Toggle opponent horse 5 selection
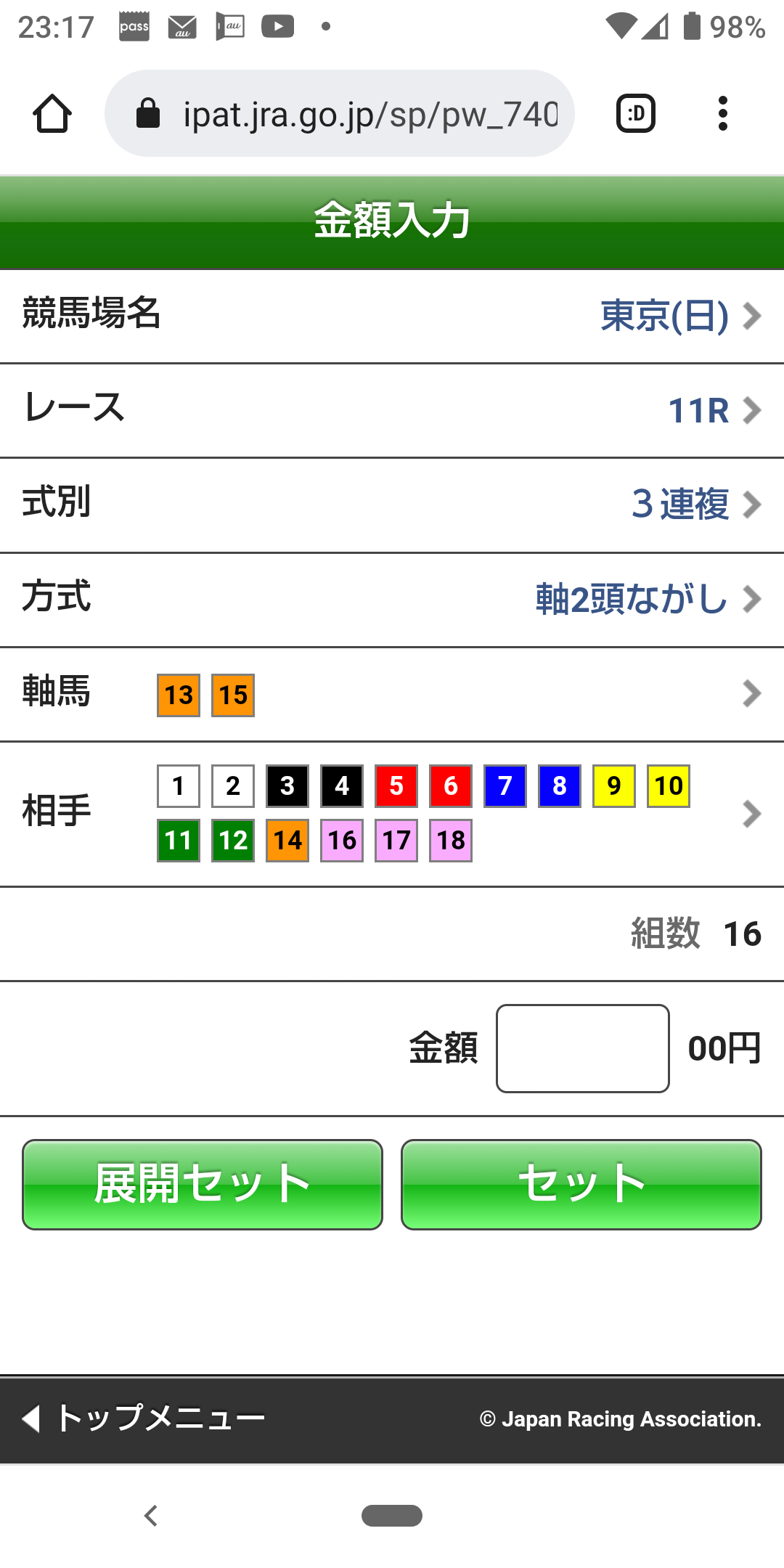The height and width of the screenshot is (1568, 784). pos(396,785)
